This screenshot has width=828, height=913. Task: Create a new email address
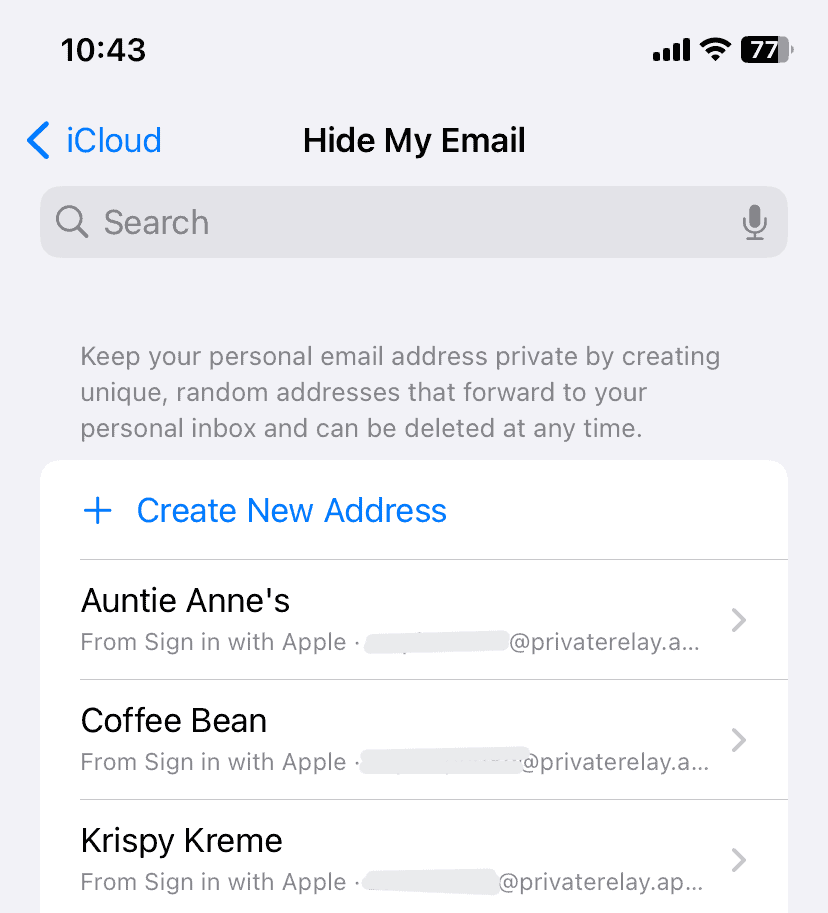pyautogui.click(x=290, y=511)
